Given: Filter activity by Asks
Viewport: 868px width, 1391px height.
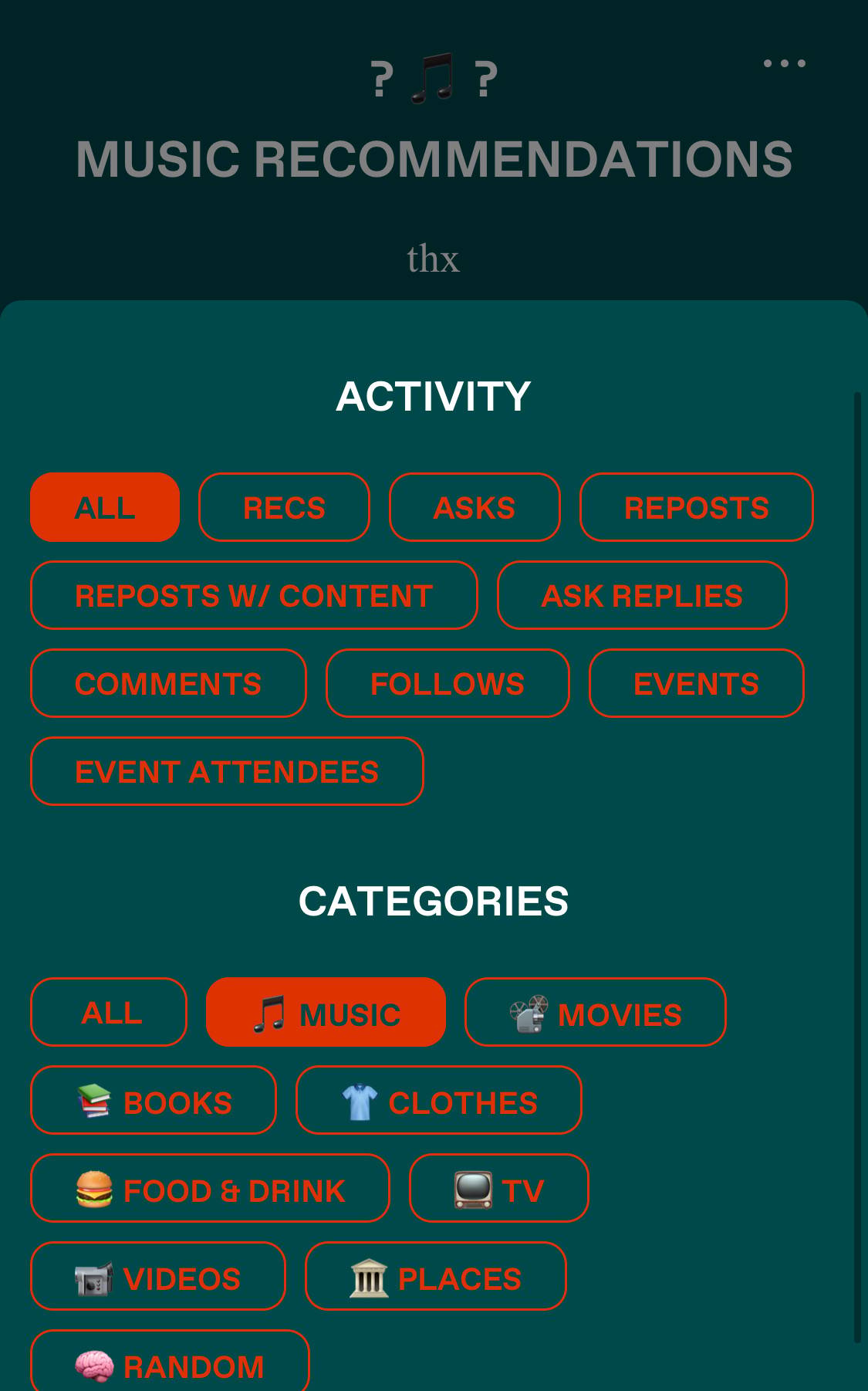Looking at the screenshot, I should pyautogui.click(x=475, y=507).
